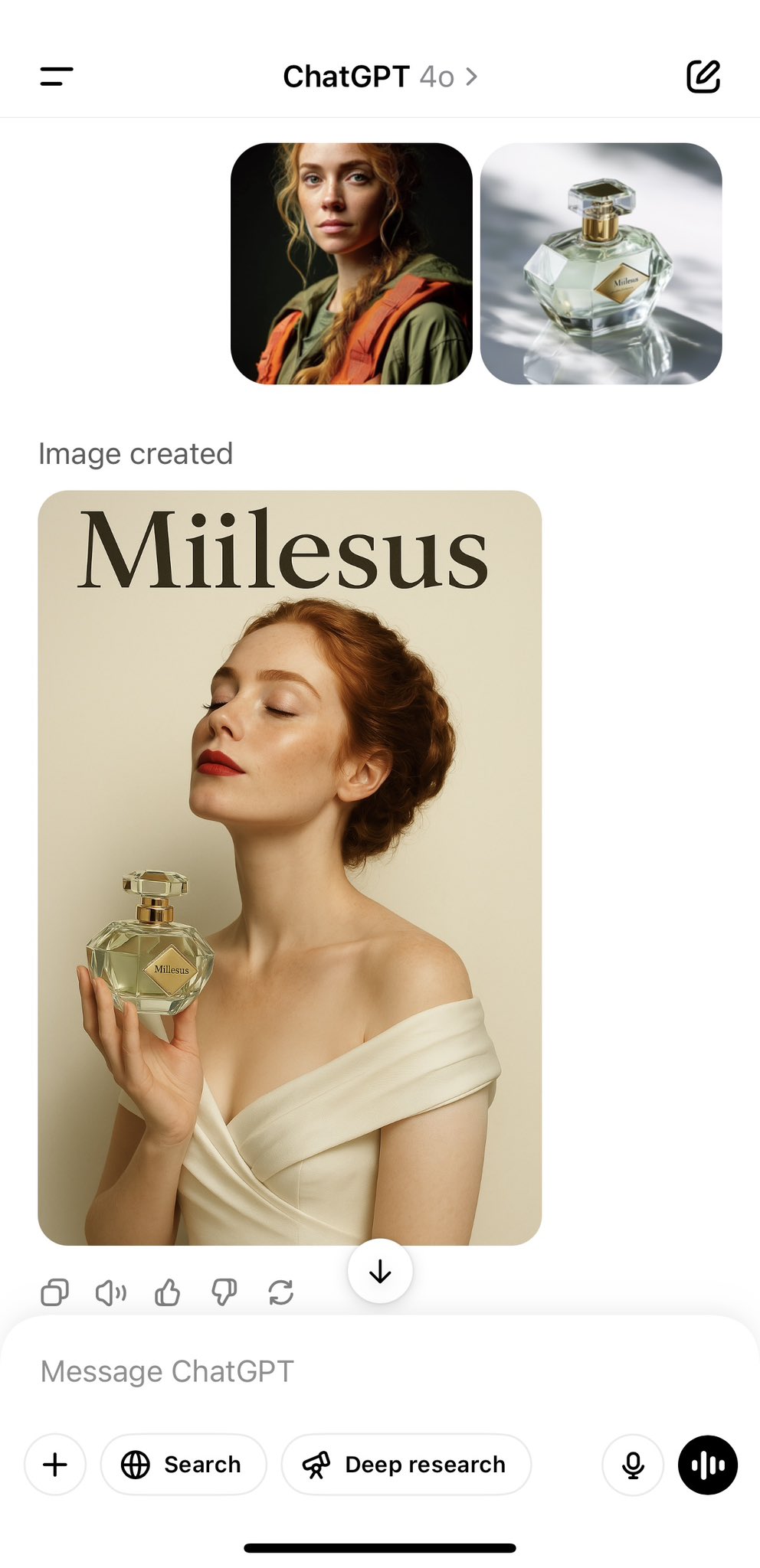Give the response a thumbs down
Screen dimensions: 760x1568
(x=224, y=1292)
